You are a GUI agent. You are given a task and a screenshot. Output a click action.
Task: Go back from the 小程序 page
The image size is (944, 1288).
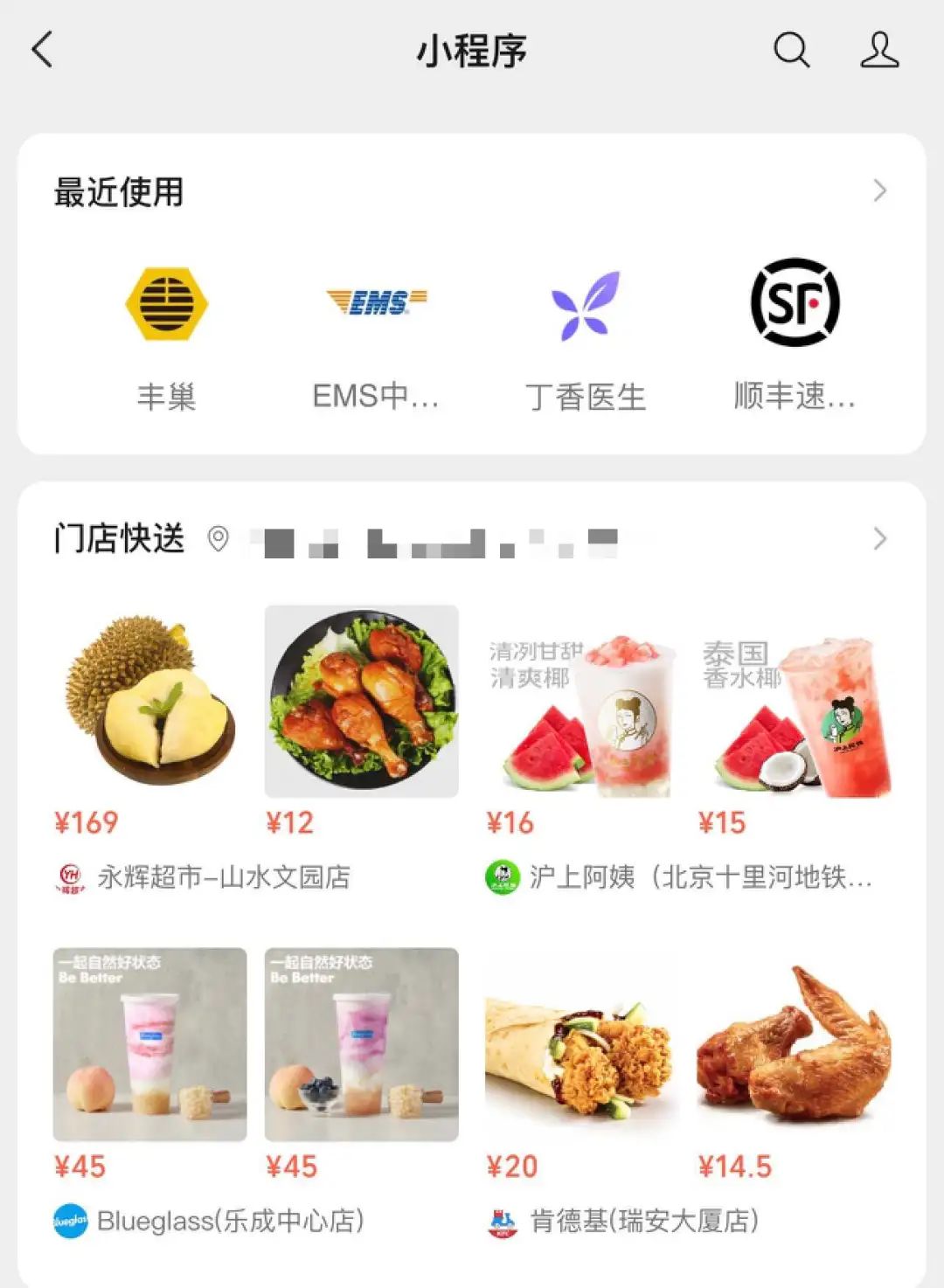42,50
